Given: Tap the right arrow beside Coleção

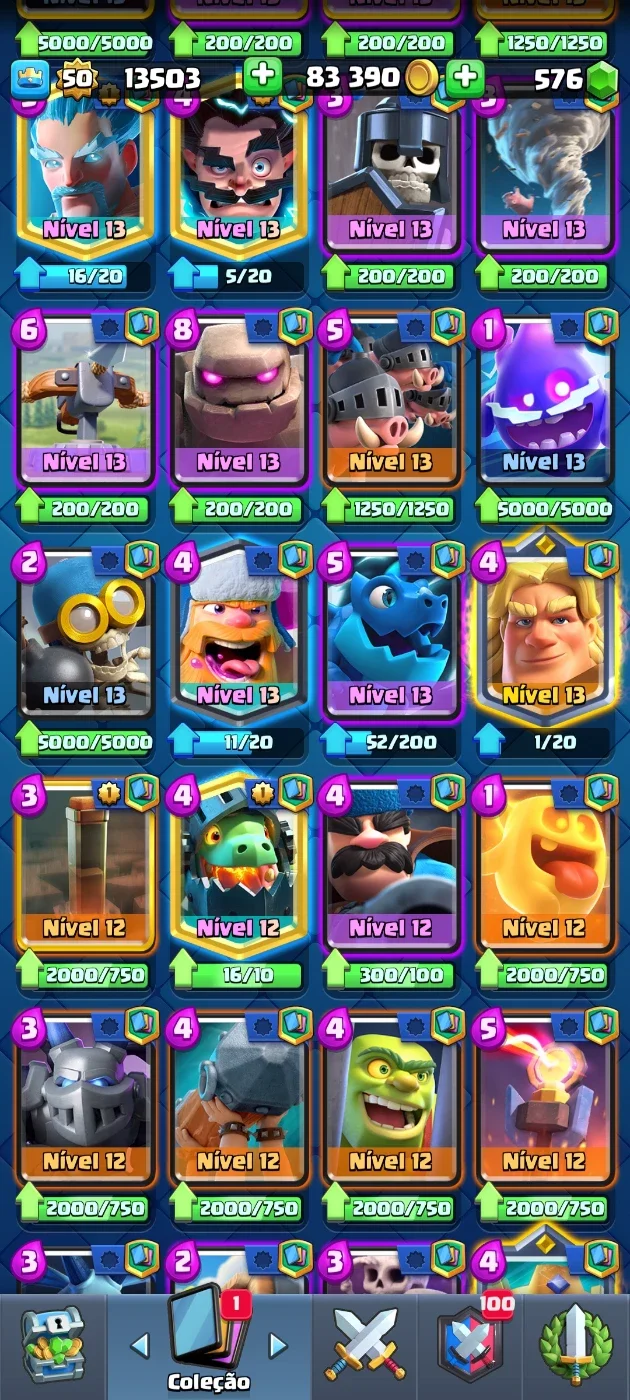Looking at the screenshot, I should click(279, 1345).
